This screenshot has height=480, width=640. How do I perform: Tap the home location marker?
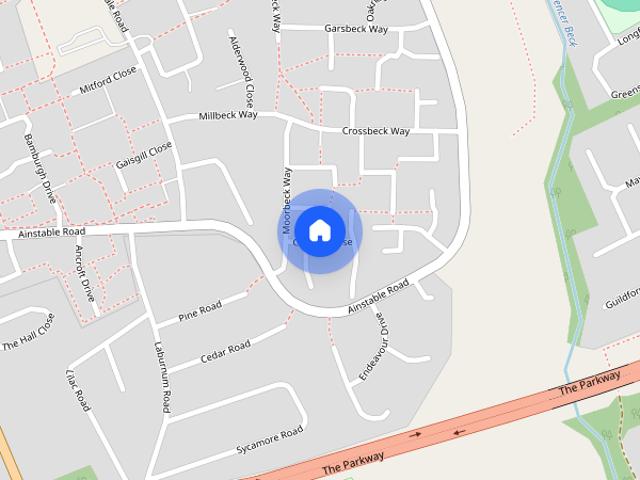tap(320, 231)
